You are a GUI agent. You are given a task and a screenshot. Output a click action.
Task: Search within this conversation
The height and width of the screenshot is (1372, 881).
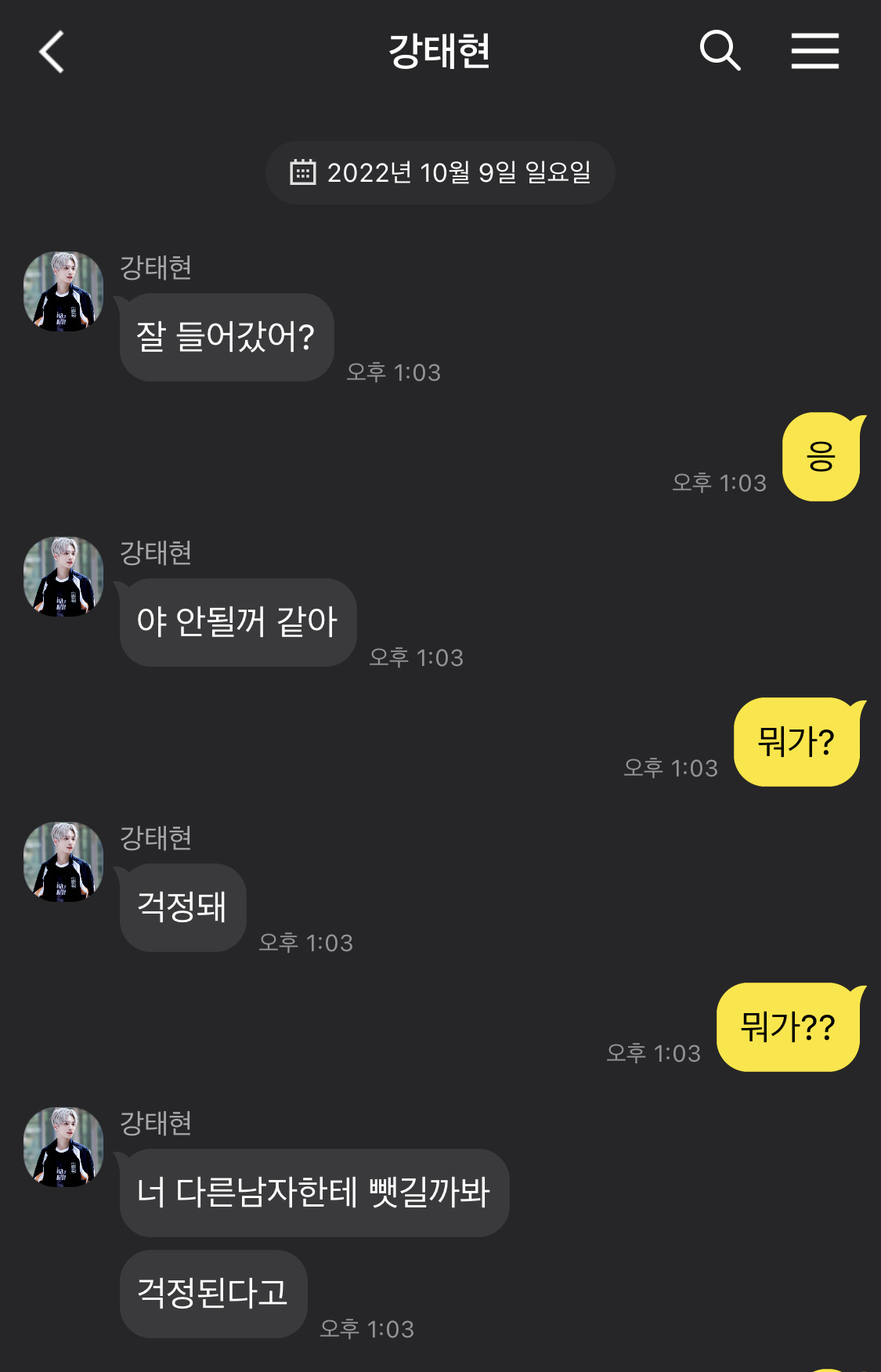click(x=720, y=52)
